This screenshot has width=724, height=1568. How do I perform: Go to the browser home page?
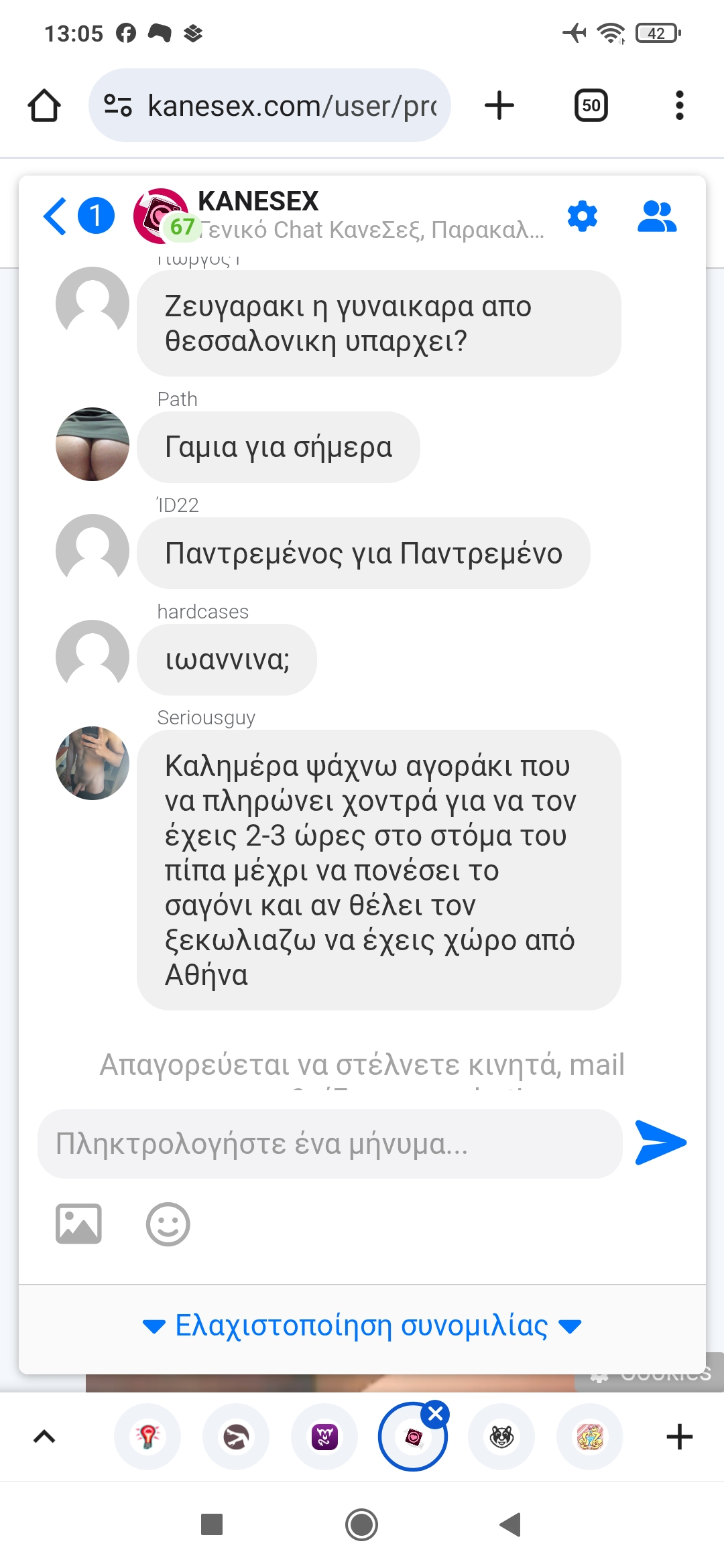pos(44,106)
